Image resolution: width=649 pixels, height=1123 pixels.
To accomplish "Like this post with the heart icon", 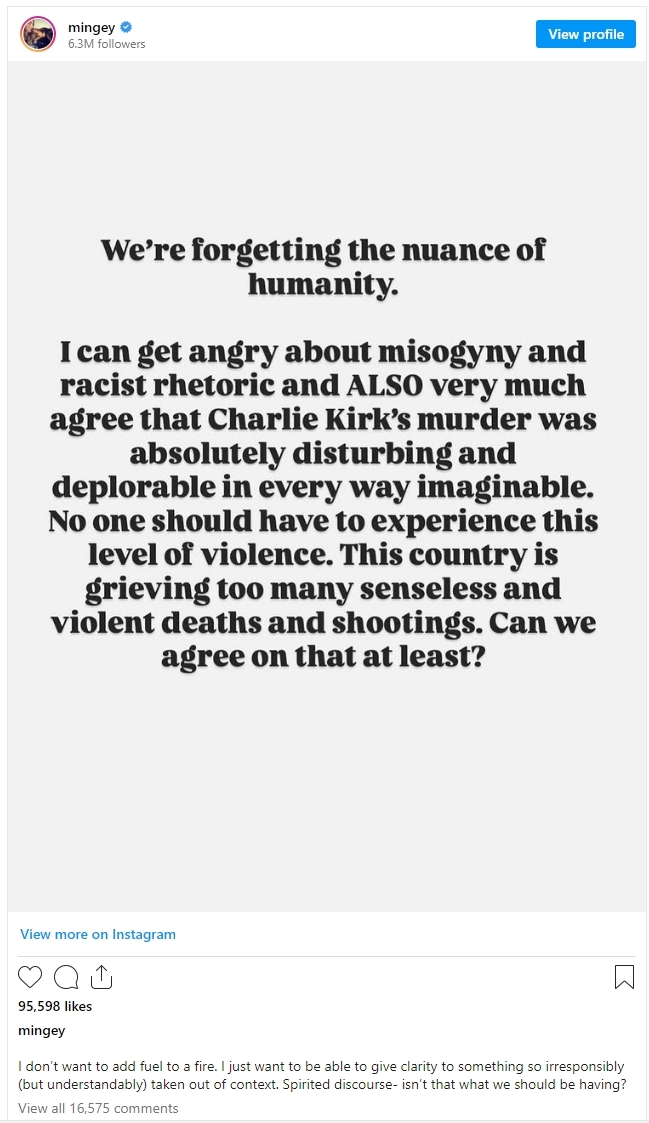I will click(31, 977).
